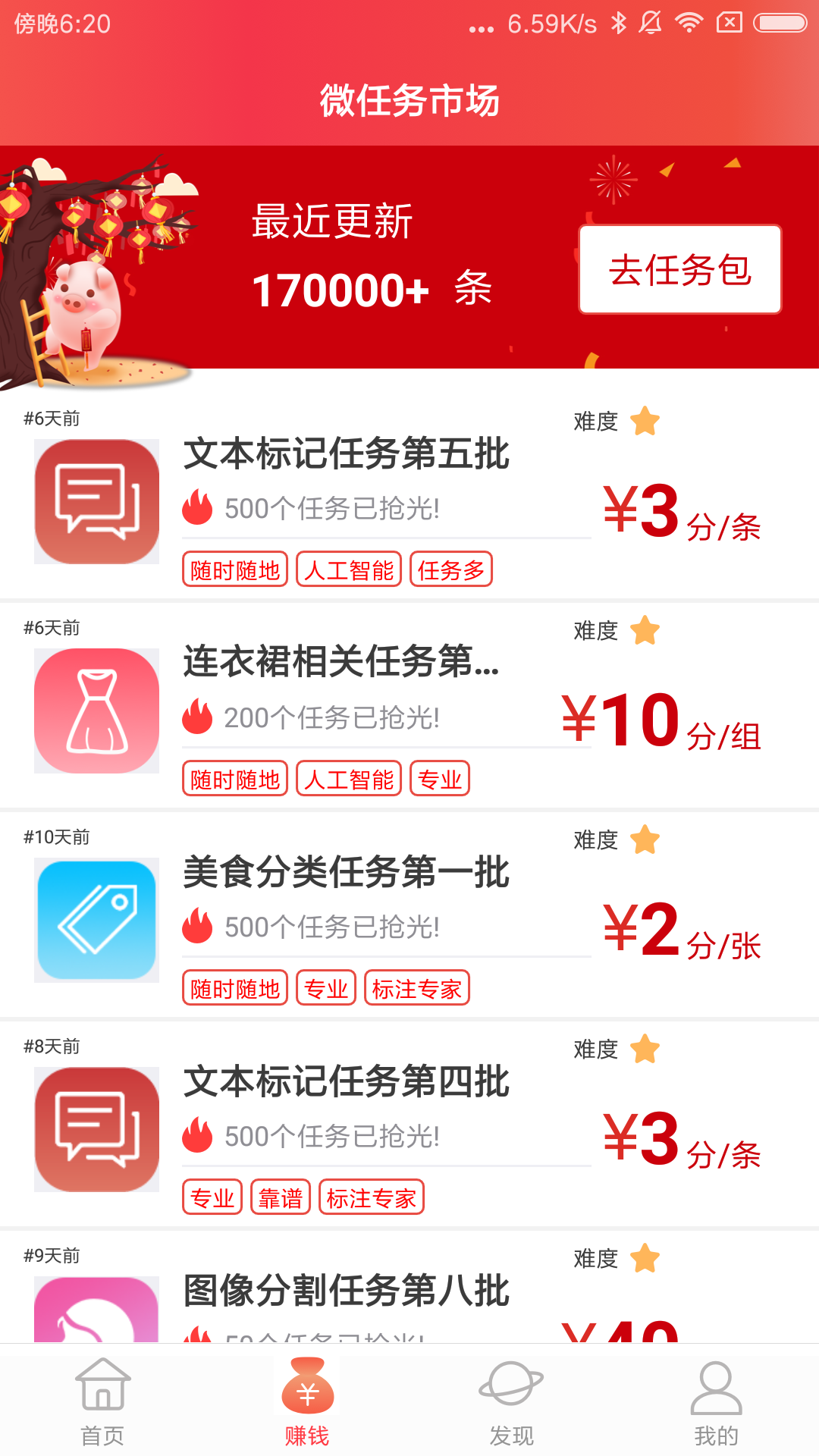Viewport: 819px width, 1456px height.
Task: Open the 文本标记任务第五批 task
Action: tap(347, 454)
